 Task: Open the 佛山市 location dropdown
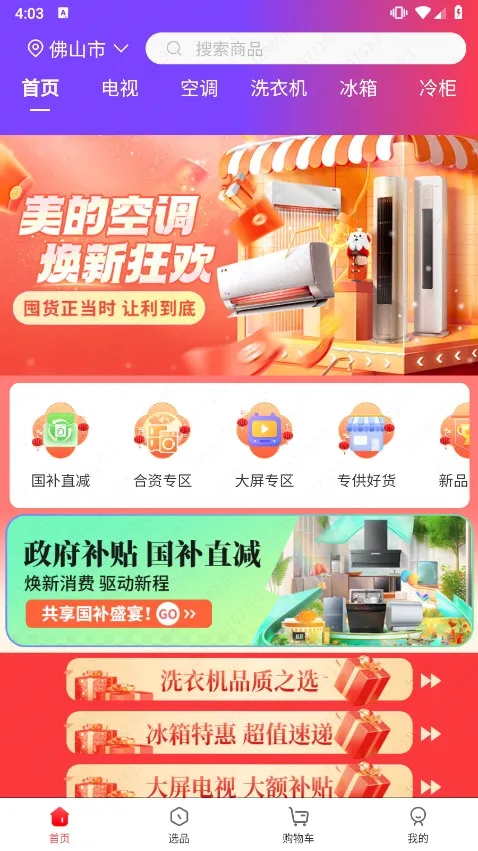click(78, 49)
